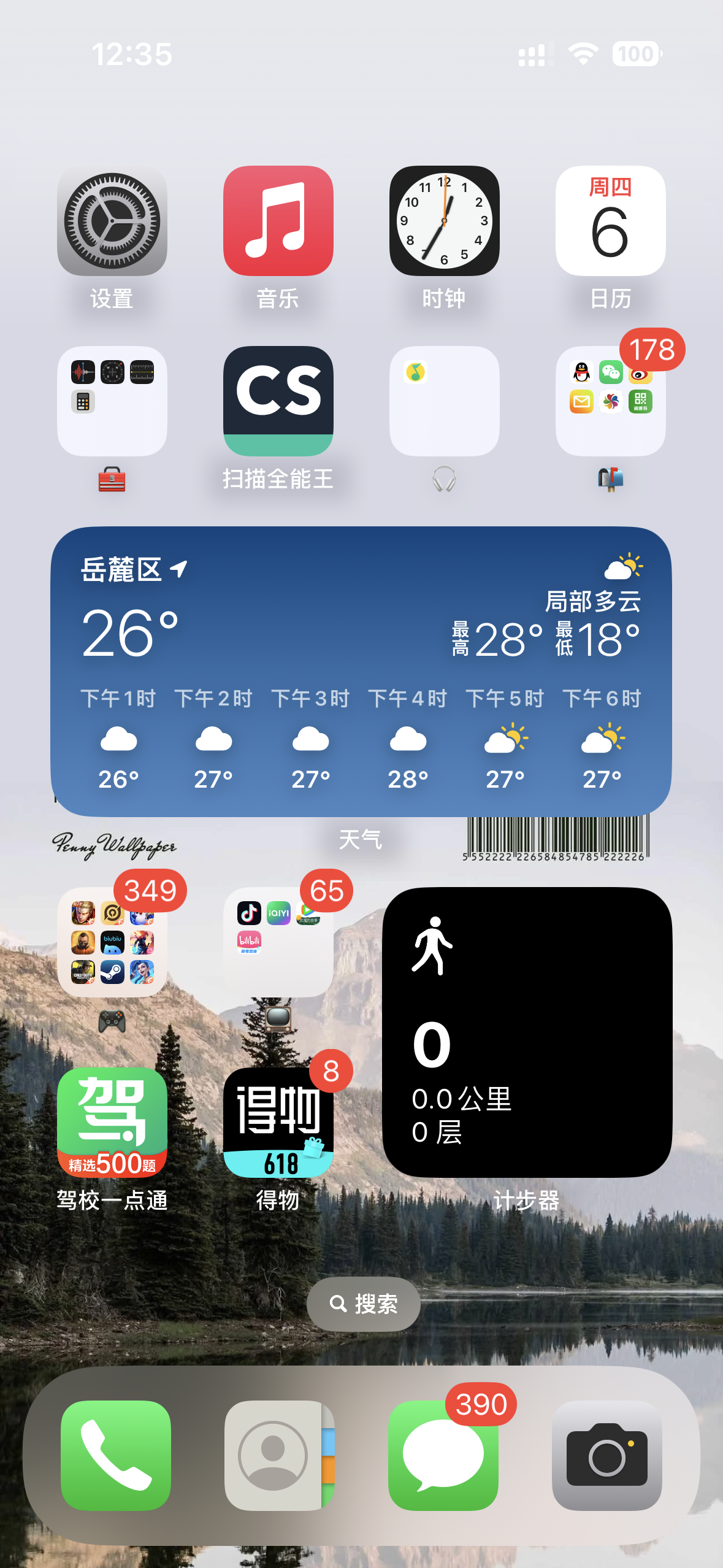Launch the Music app (音乐)

pos(278,221)
